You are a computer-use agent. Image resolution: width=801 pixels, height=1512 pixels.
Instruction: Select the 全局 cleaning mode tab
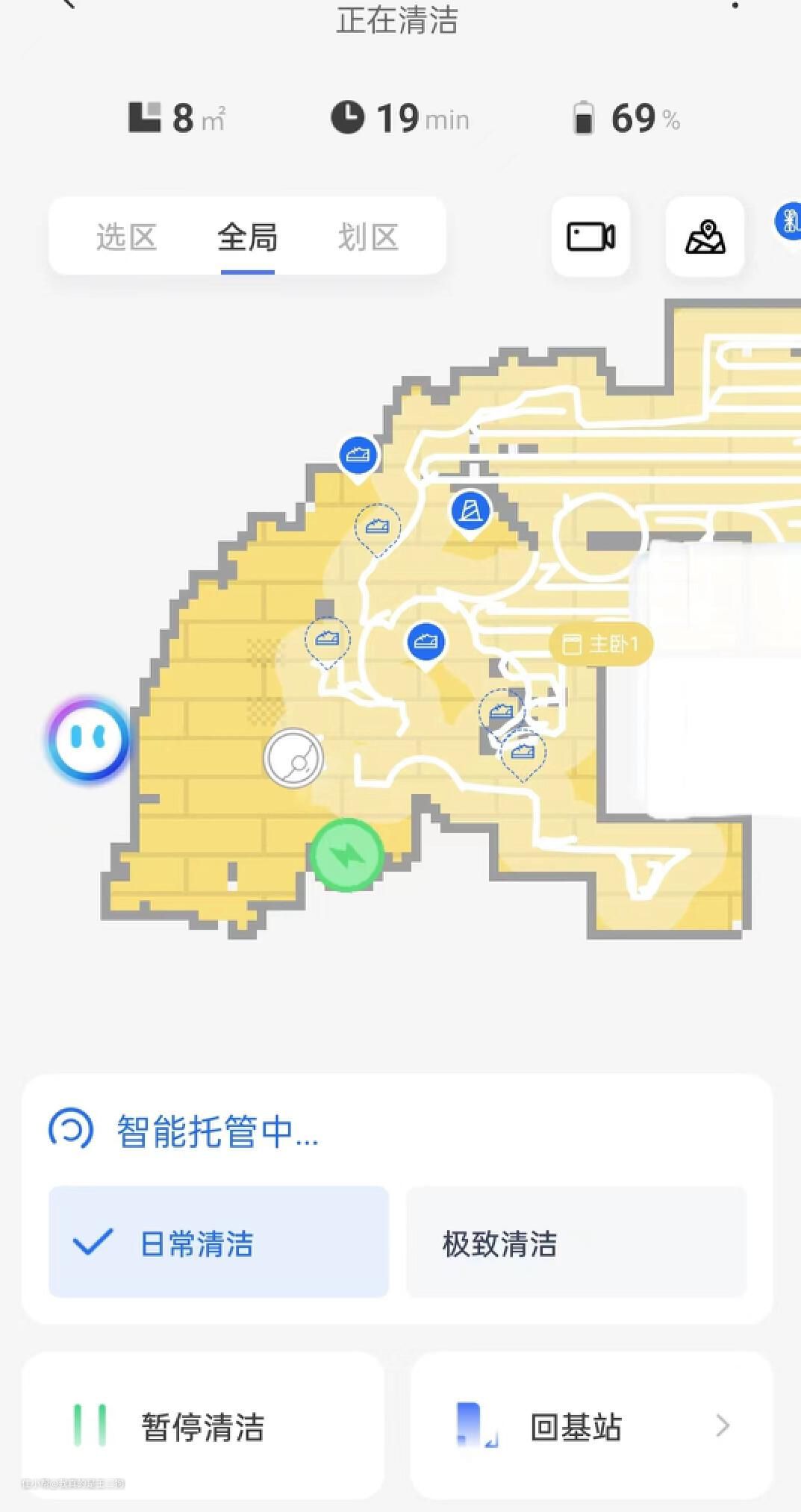coord(247,237)
